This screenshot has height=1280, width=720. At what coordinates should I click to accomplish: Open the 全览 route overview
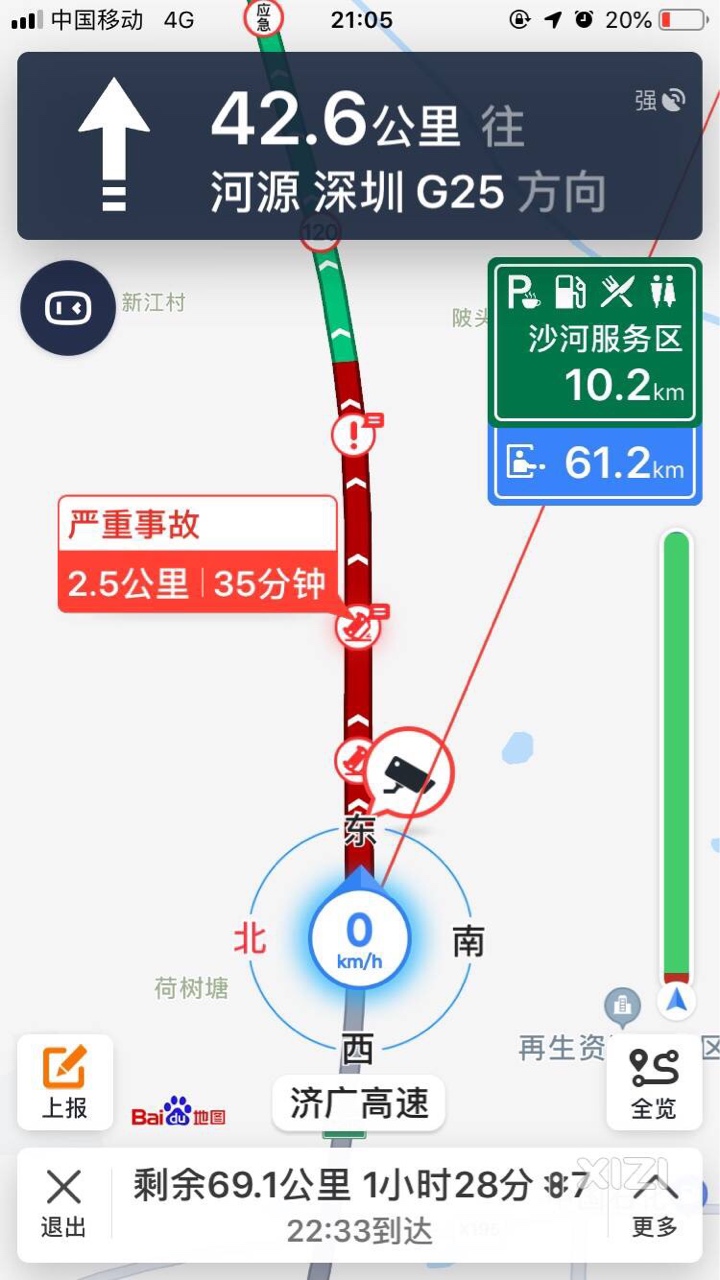pyautogui.click(x=654, y=1082)
